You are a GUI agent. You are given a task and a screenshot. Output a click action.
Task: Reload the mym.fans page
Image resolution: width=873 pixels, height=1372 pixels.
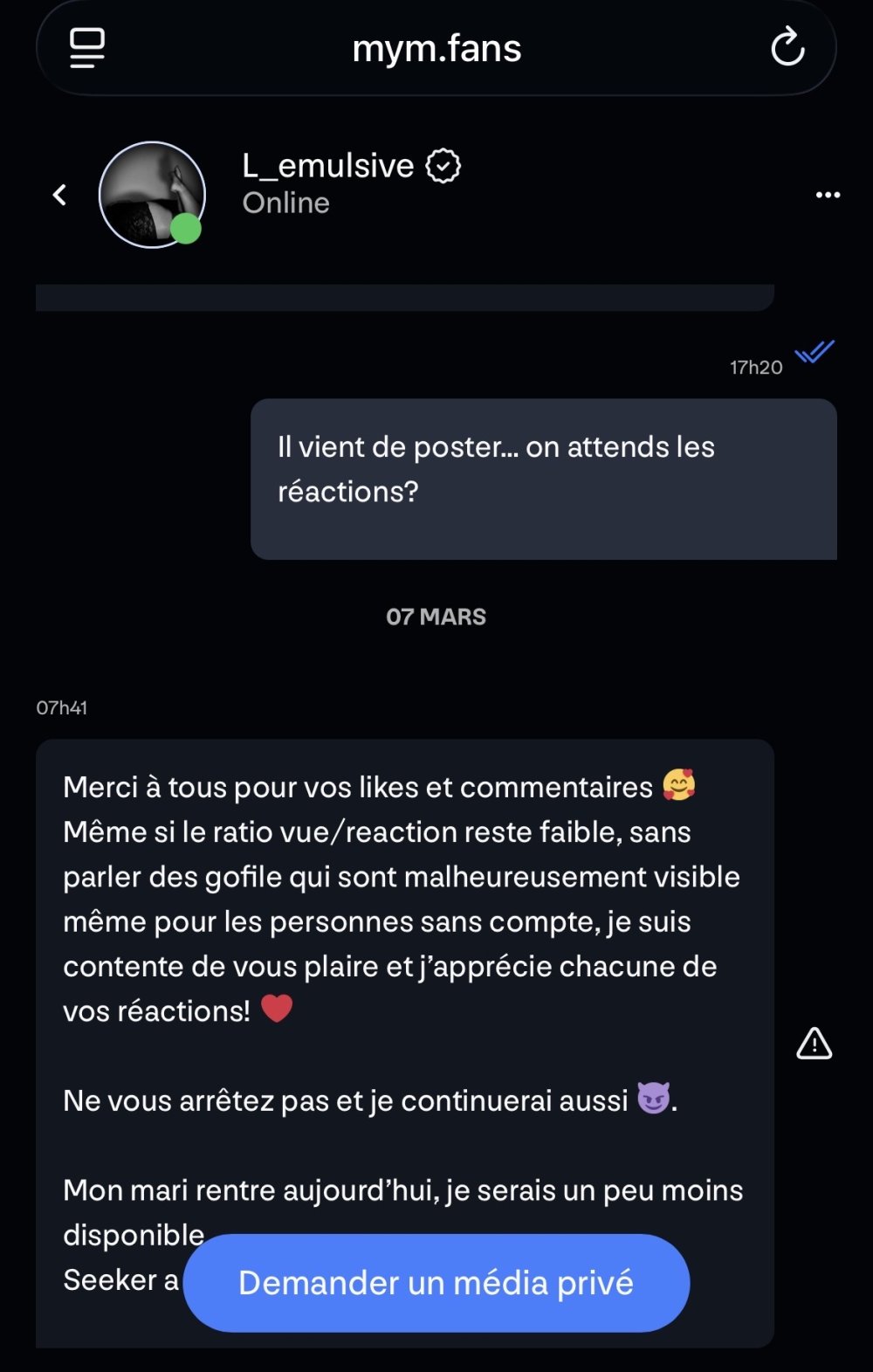point(787,48)
